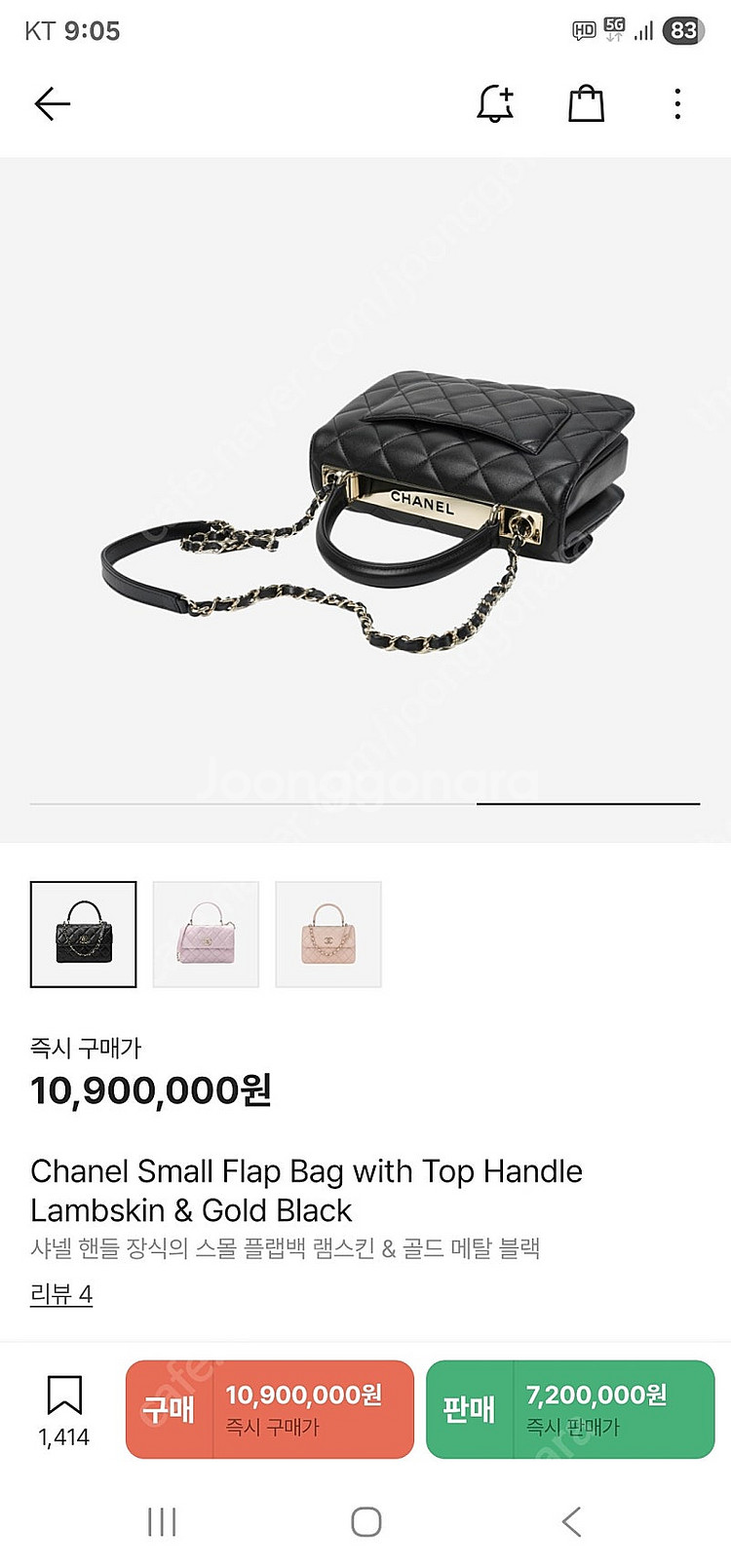Image resolution: width=731 pixels, height=1568 pixels.
Task: Go to the system home screen
Action: (365, 1521)
